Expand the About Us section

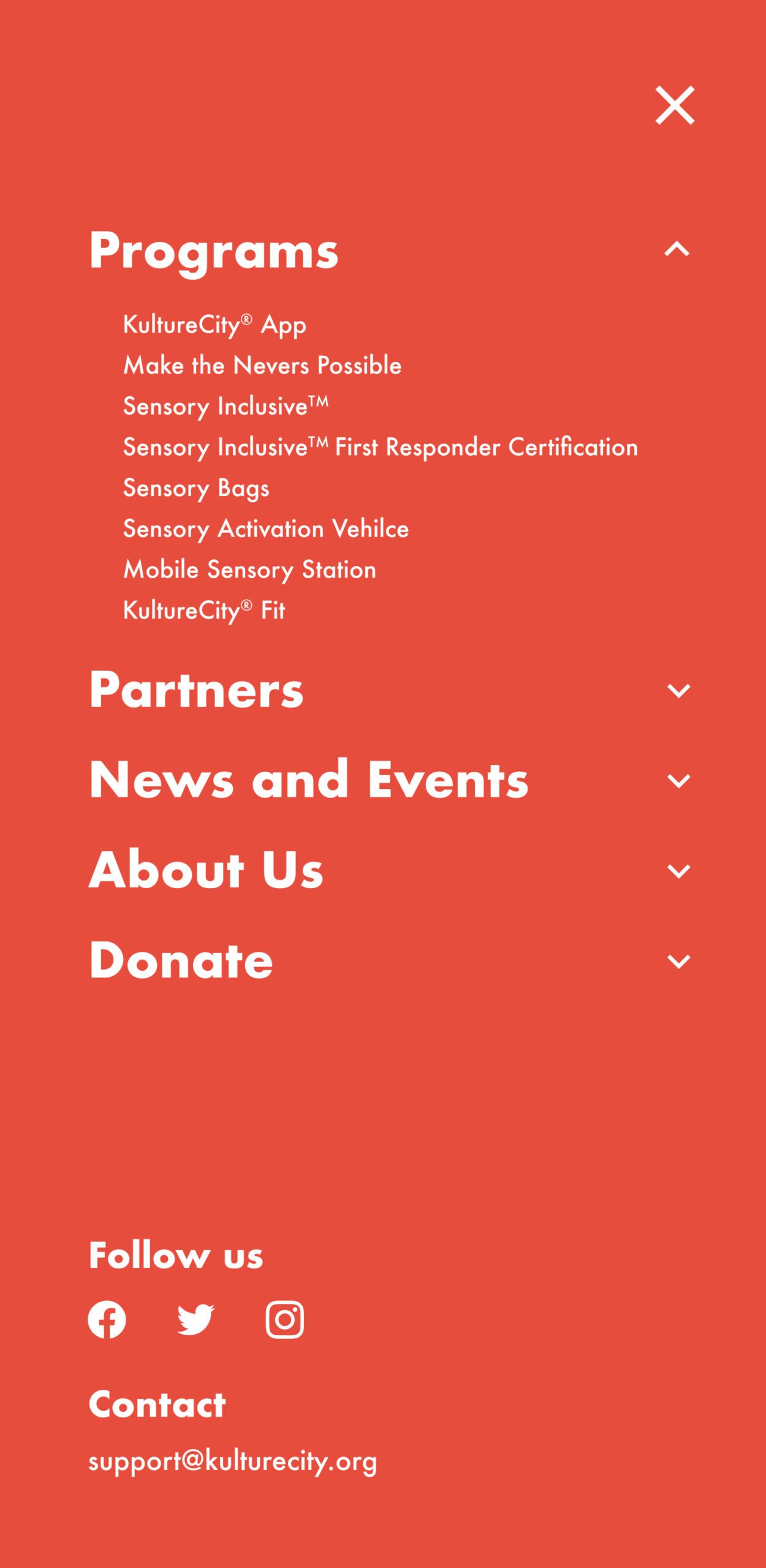tap(678, 871)
